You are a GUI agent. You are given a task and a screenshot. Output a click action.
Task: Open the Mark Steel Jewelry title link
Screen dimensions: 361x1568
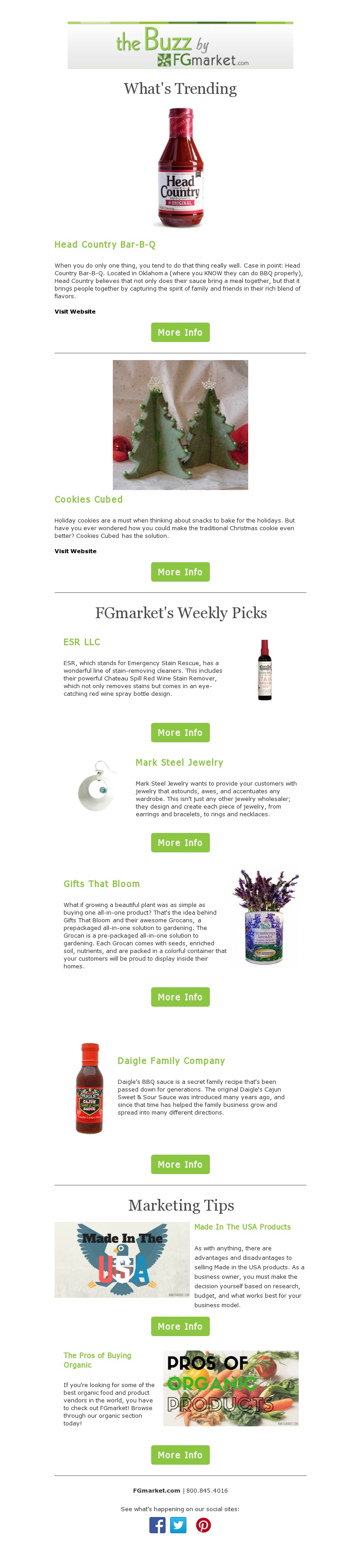179,762
